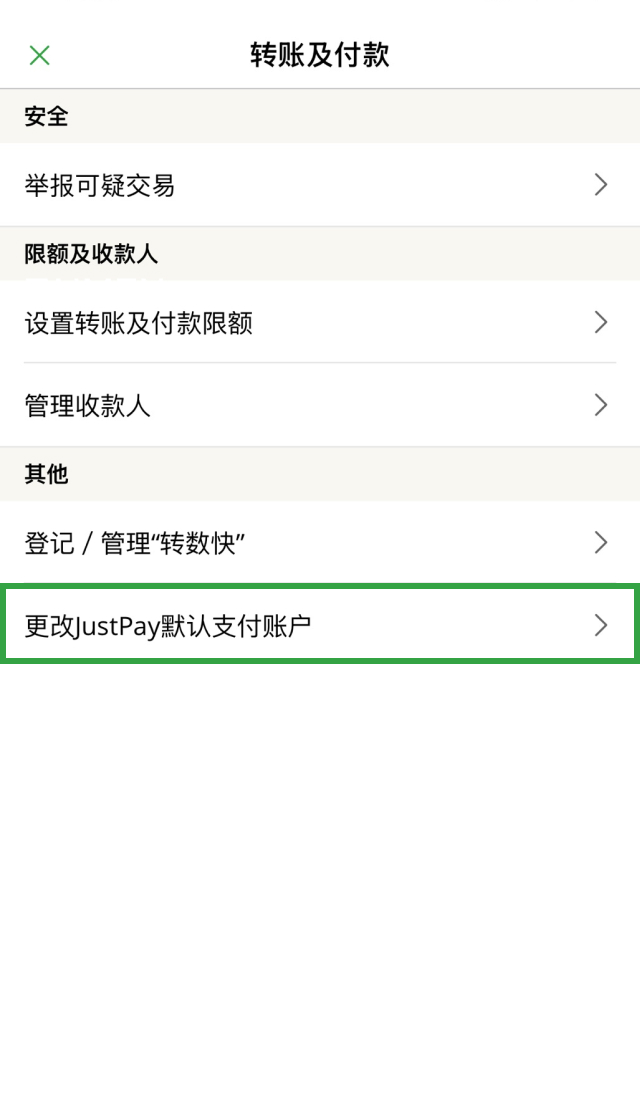Open 登记 / 管理“转数快”
This screenshot has height=1100, width=640.
[320, 543]
